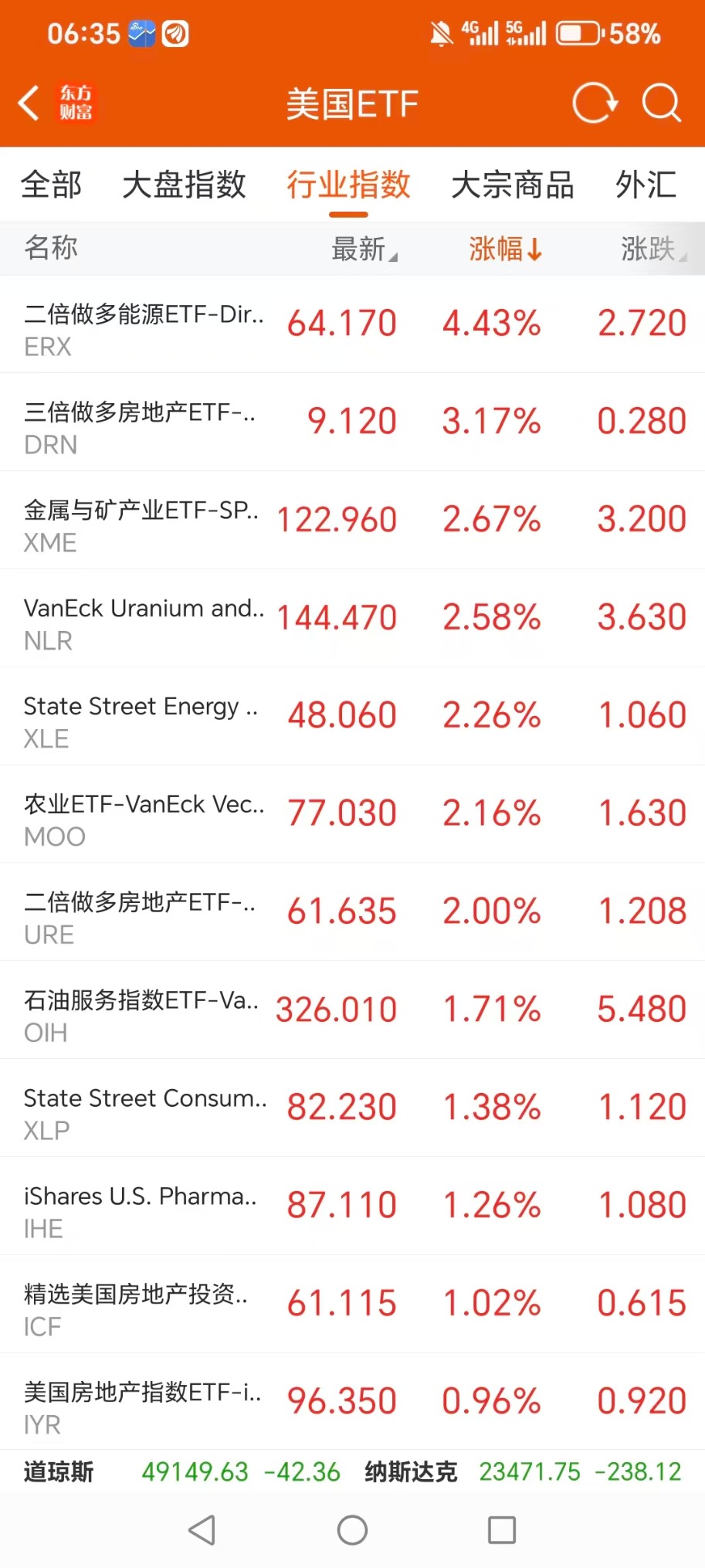Switch to the 大宗商品 tab
This screenshot has width=705, height=1568.
click(x=512, y=185)
